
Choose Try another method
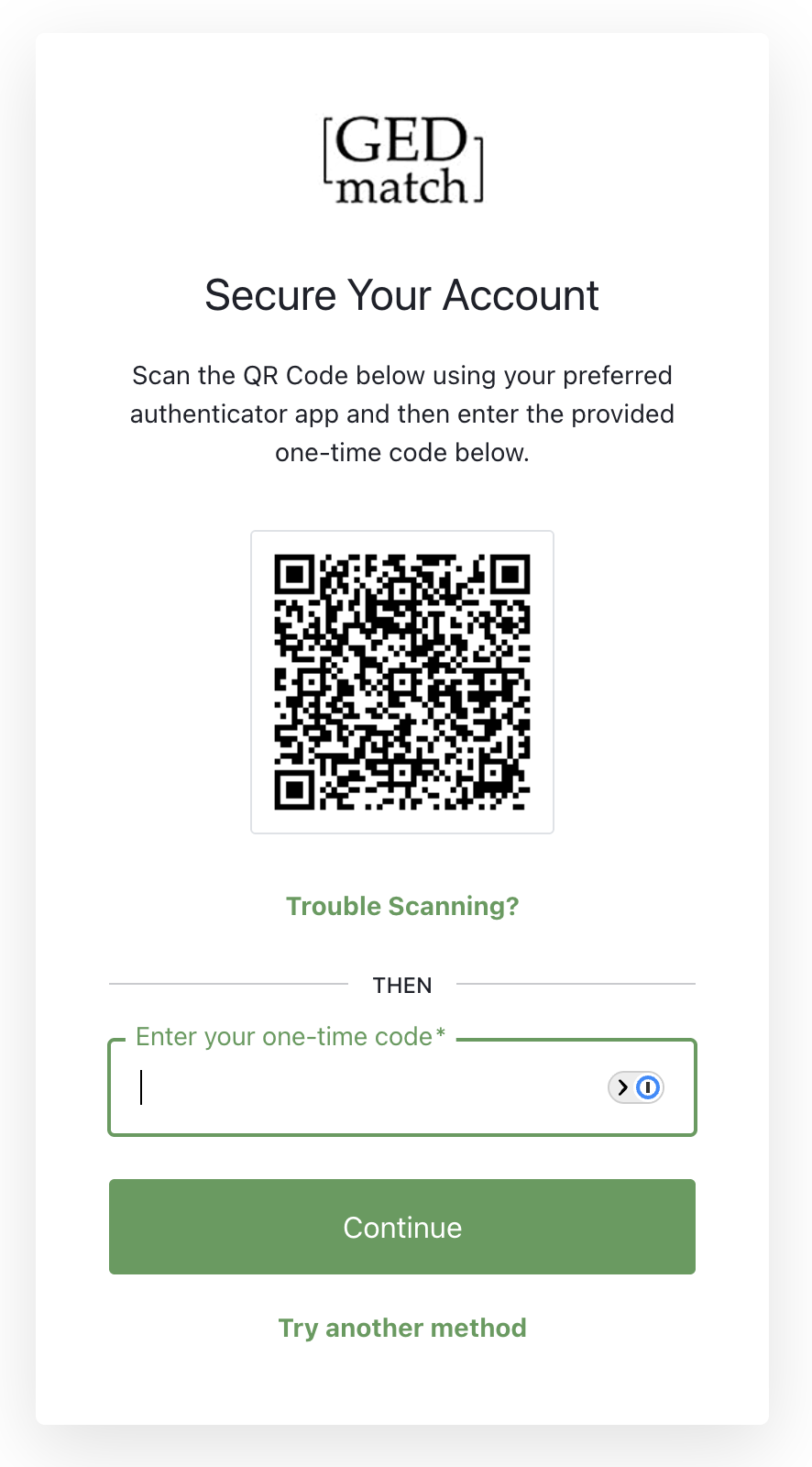402,1328
